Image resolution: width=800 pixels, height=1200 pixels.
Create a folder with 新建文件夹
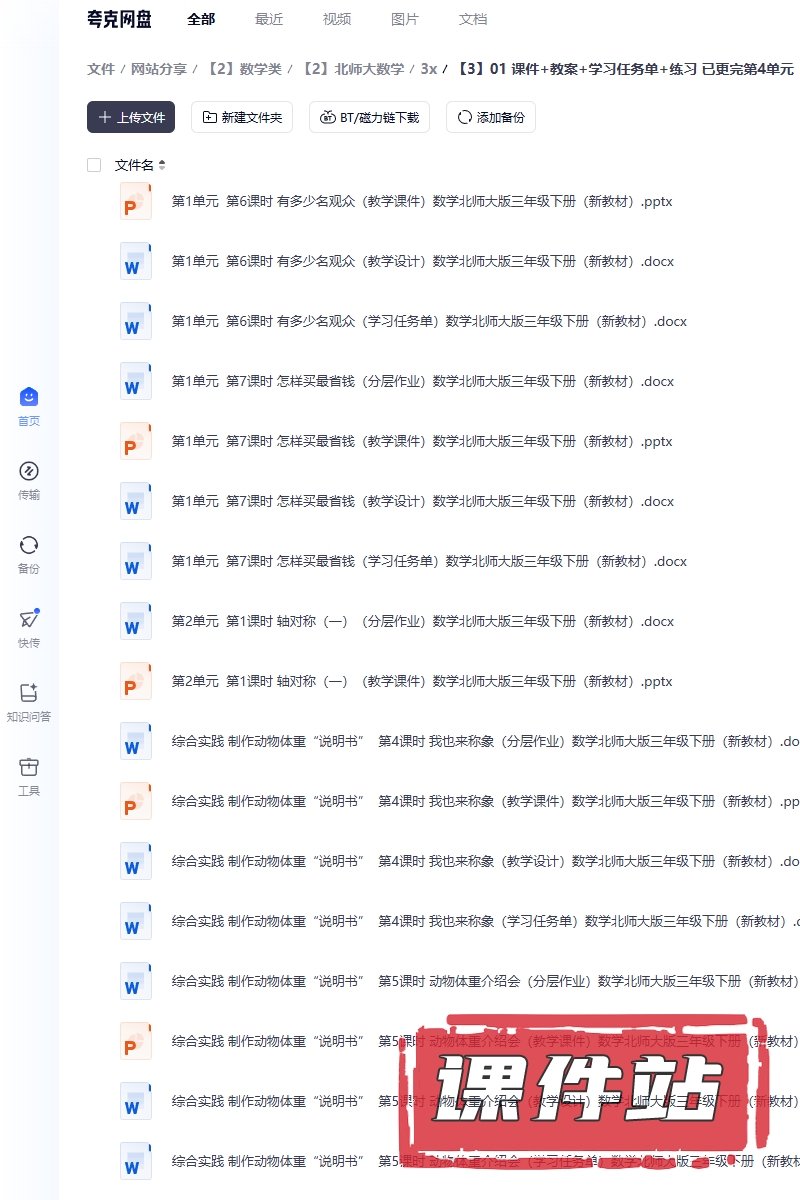pyautogui.click(x=243, y=117)
